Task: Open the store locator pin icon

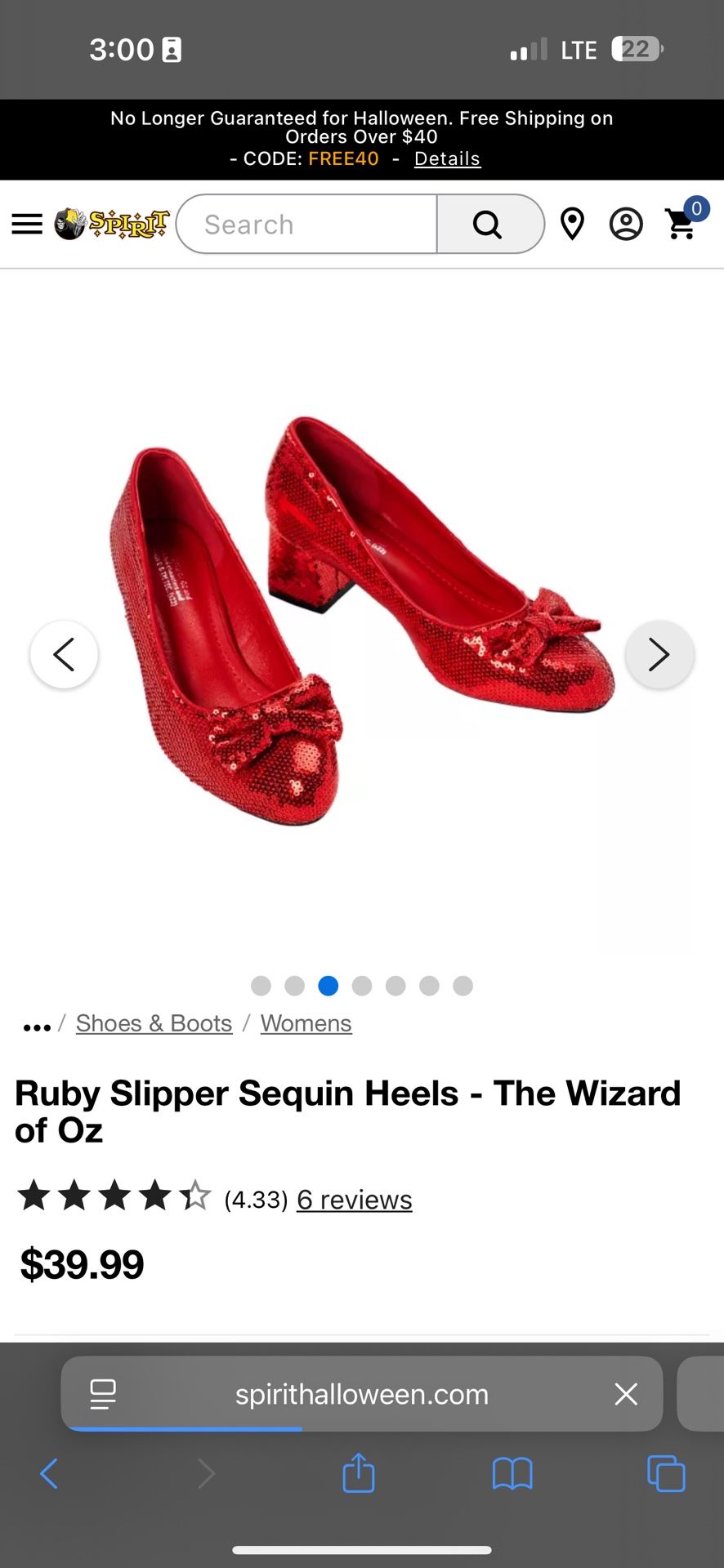Action: 572,224
